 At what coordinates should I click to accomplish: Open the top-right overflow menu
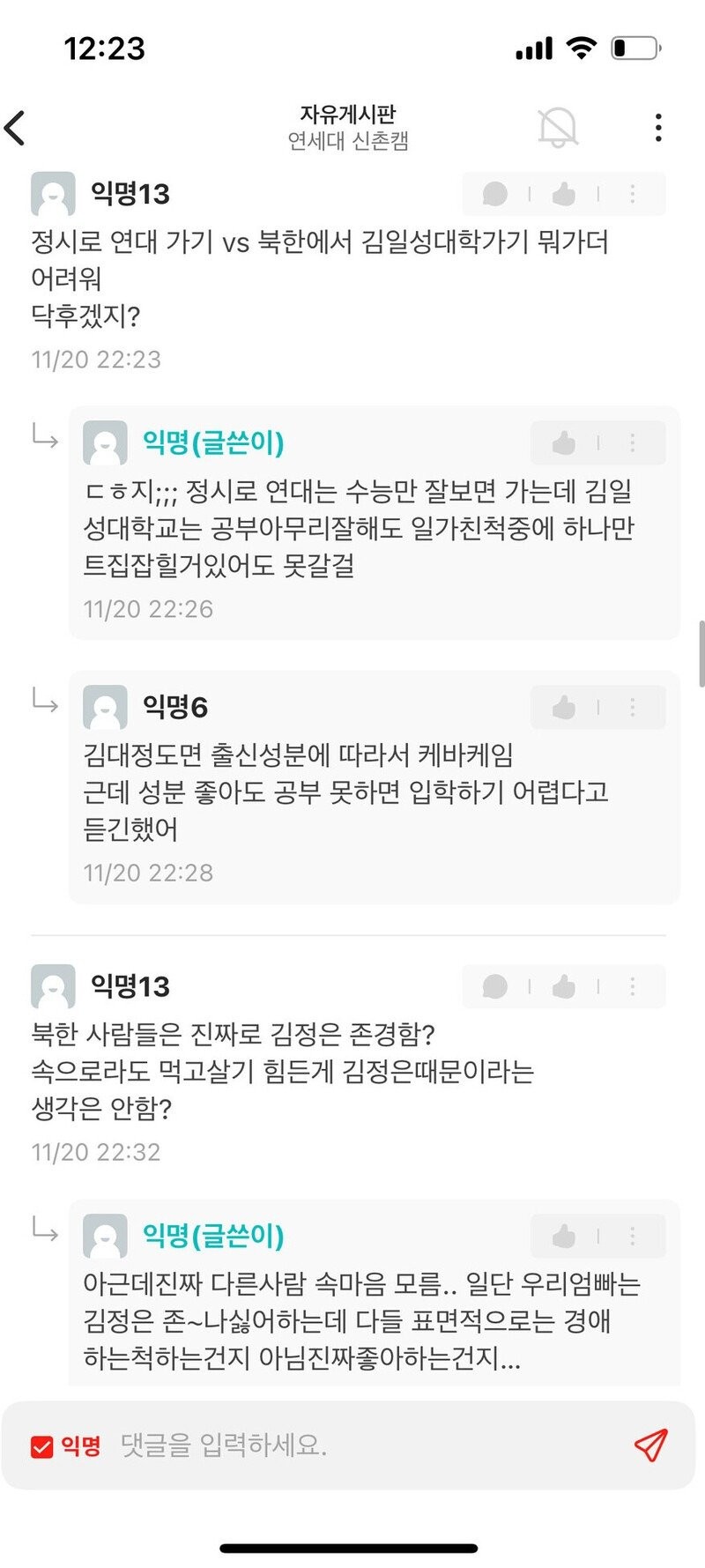coord(658,129)
